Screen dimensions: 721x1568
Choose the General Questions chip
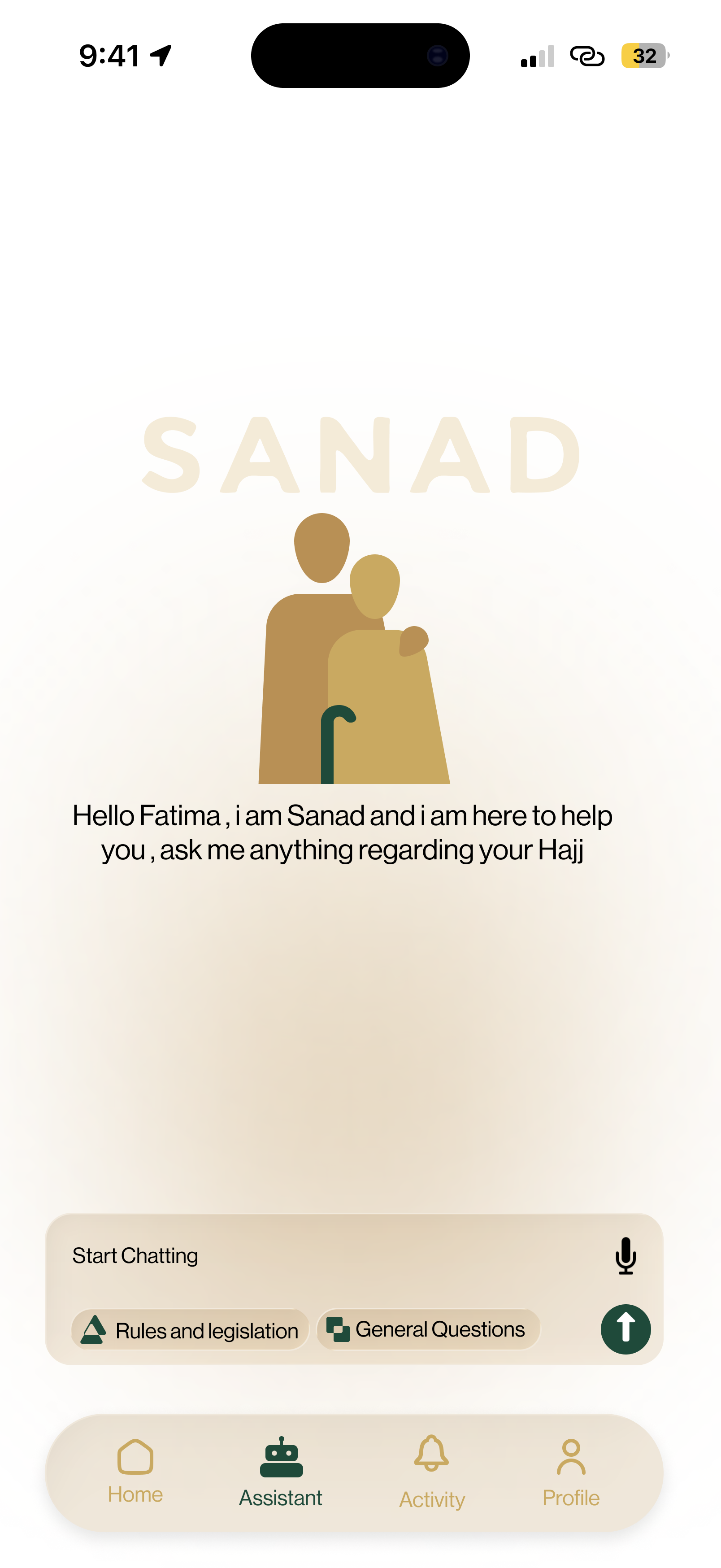pos(428,1329)
